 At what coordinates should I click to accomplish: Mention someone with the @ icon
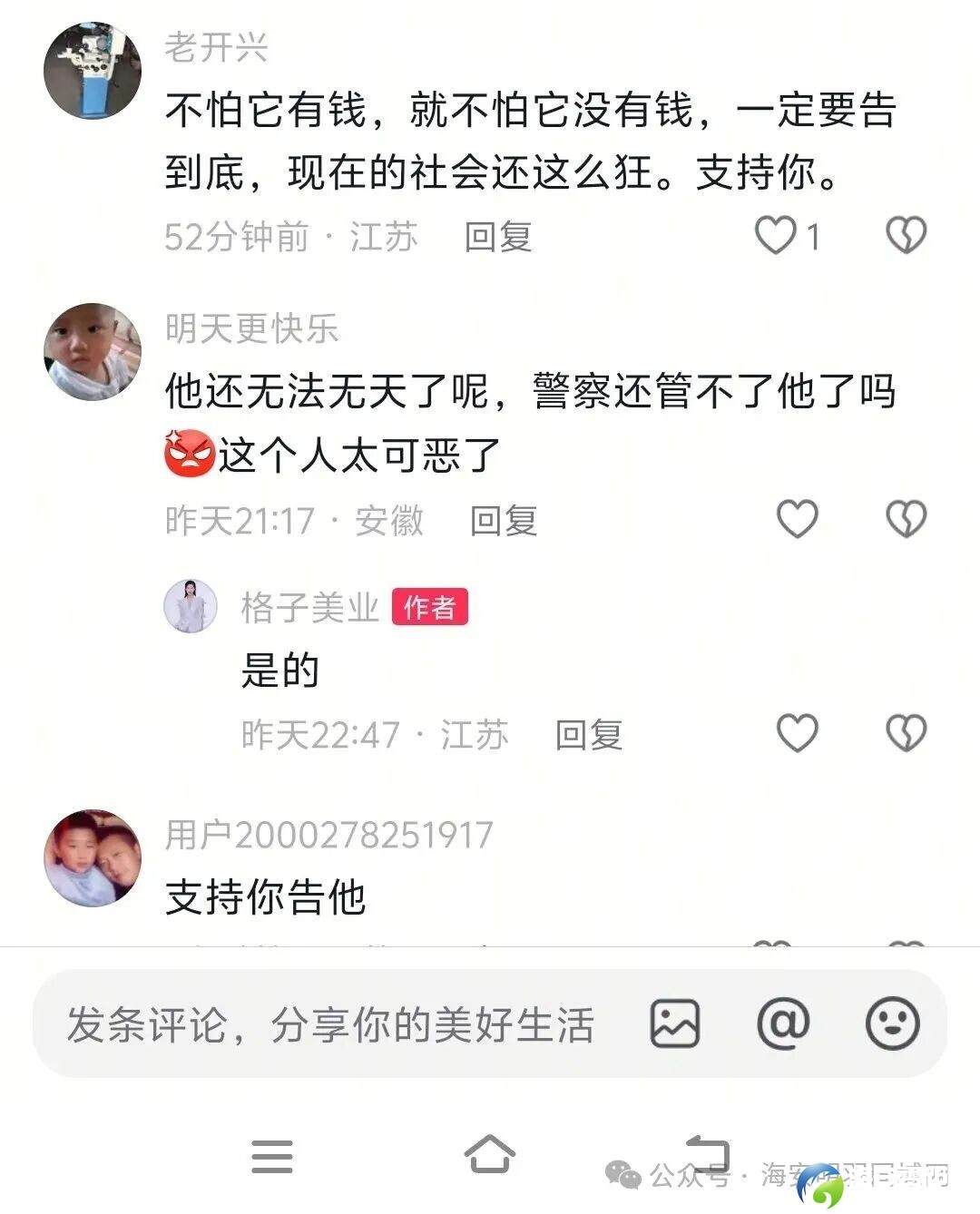pos(782,1024)
